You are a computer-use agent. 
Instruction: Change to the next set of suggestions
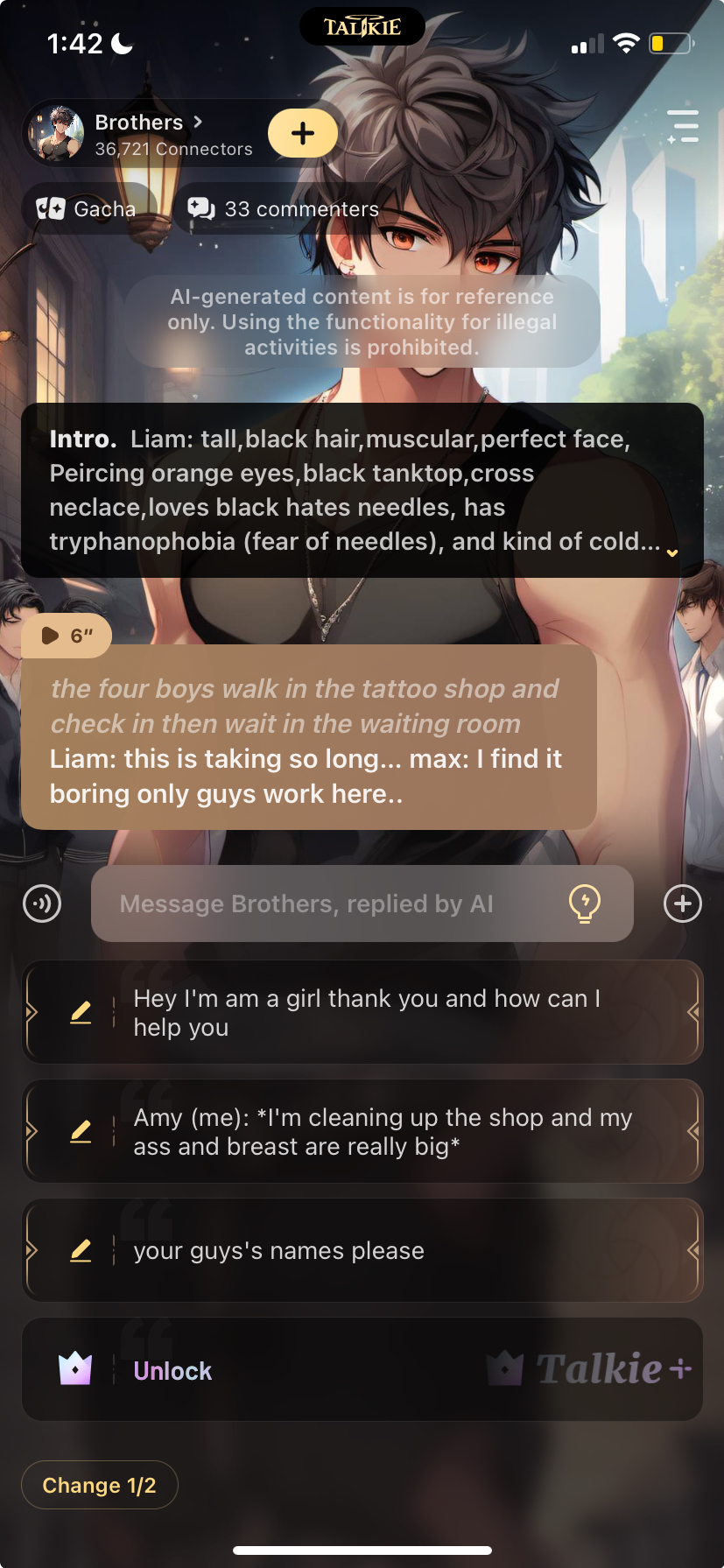click(100, 1486)
